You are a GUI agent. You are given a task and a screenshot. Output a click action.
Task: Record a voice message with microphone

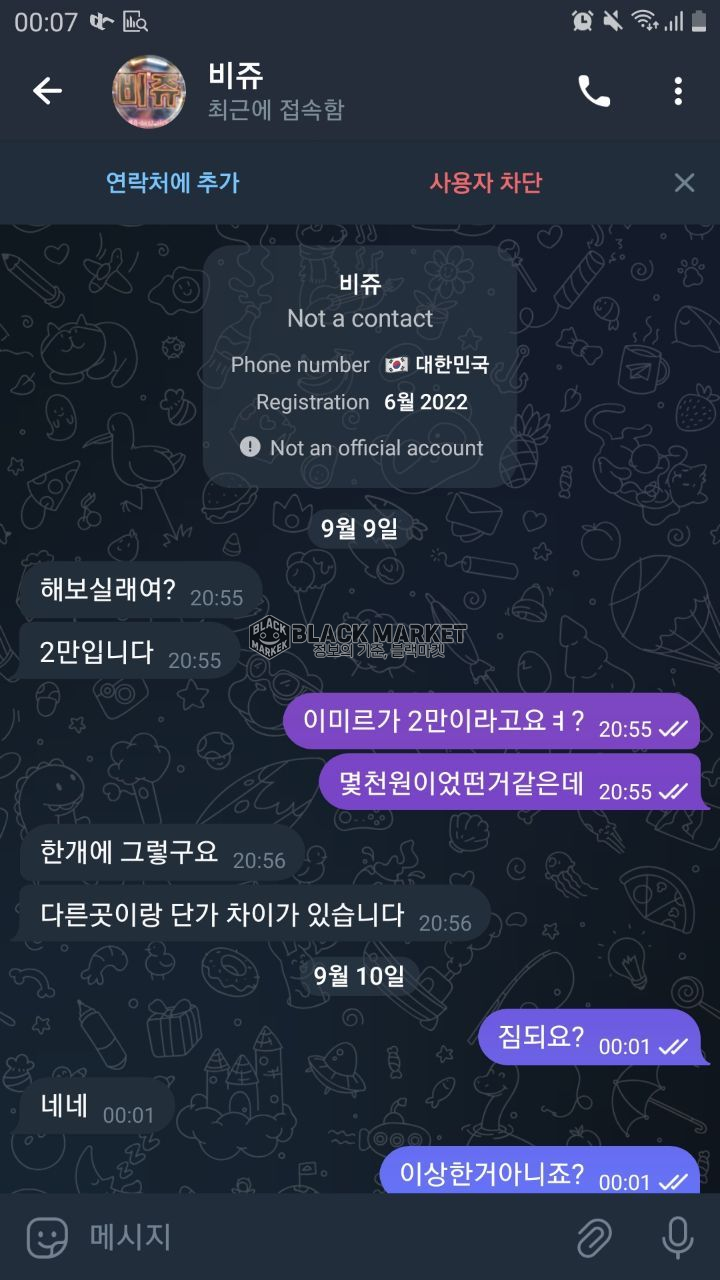678,1238
